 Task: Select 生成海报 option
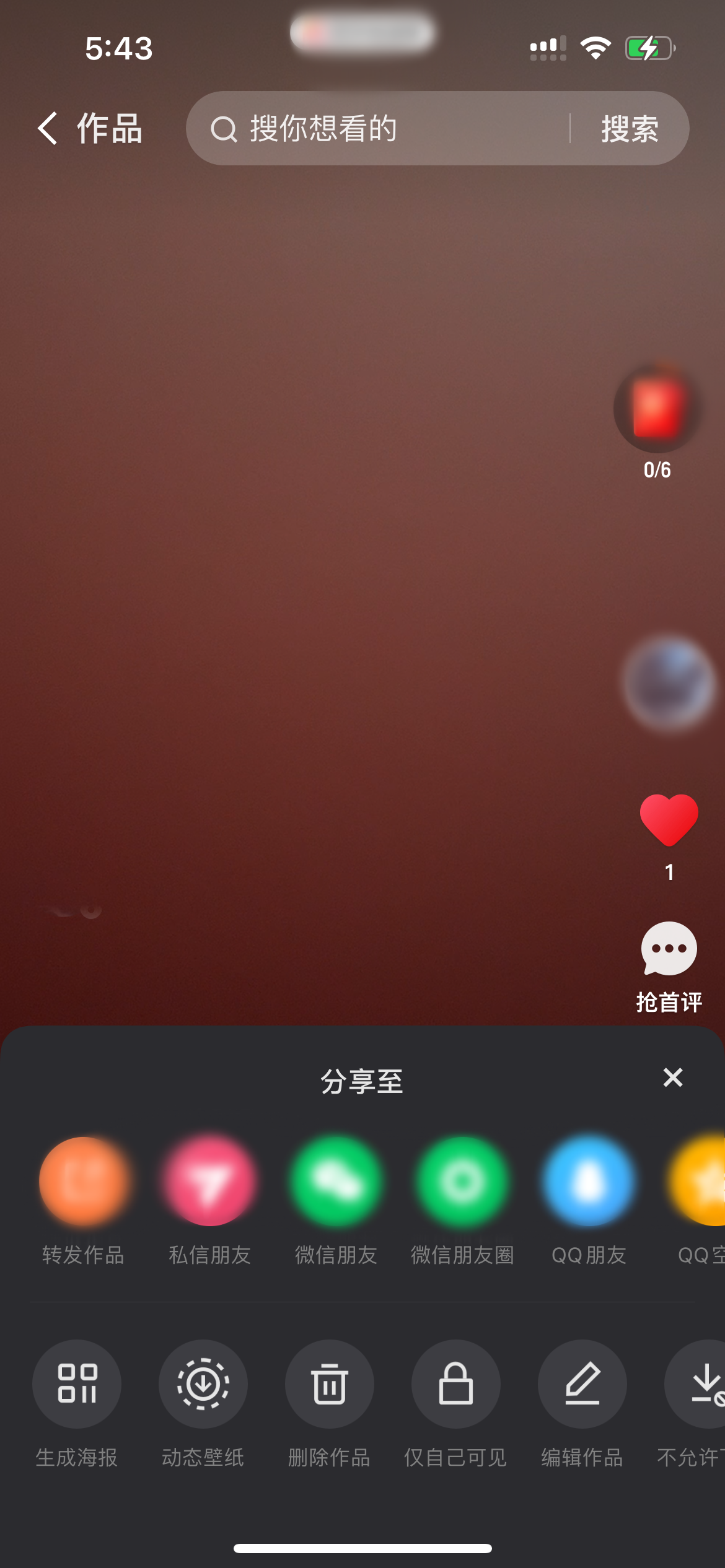[x=77, y=1384]
